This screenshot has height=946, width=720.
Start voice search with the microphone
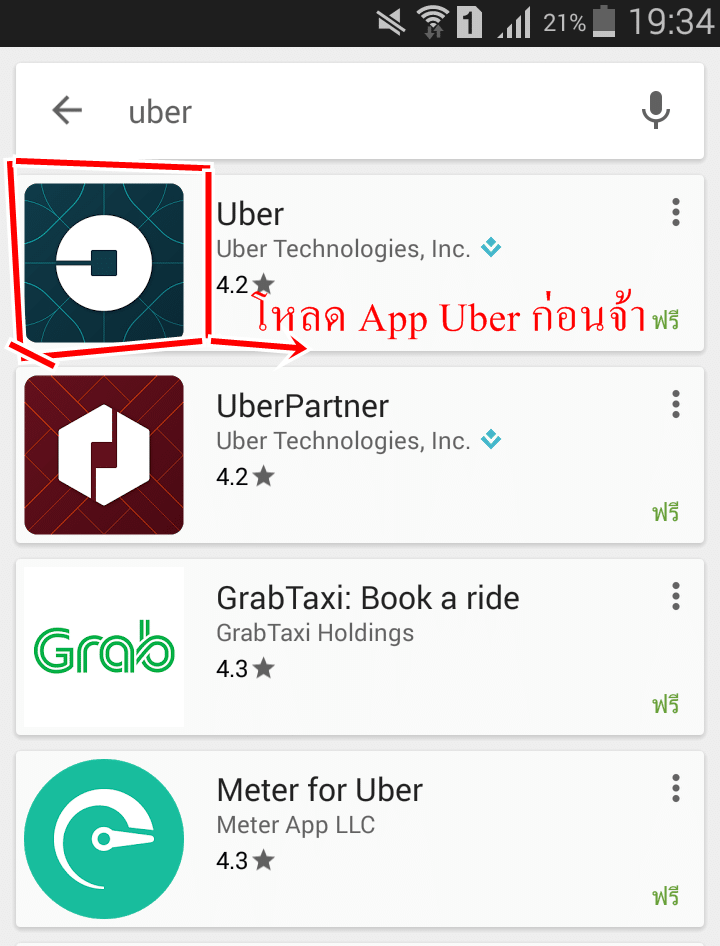[655, 111]
